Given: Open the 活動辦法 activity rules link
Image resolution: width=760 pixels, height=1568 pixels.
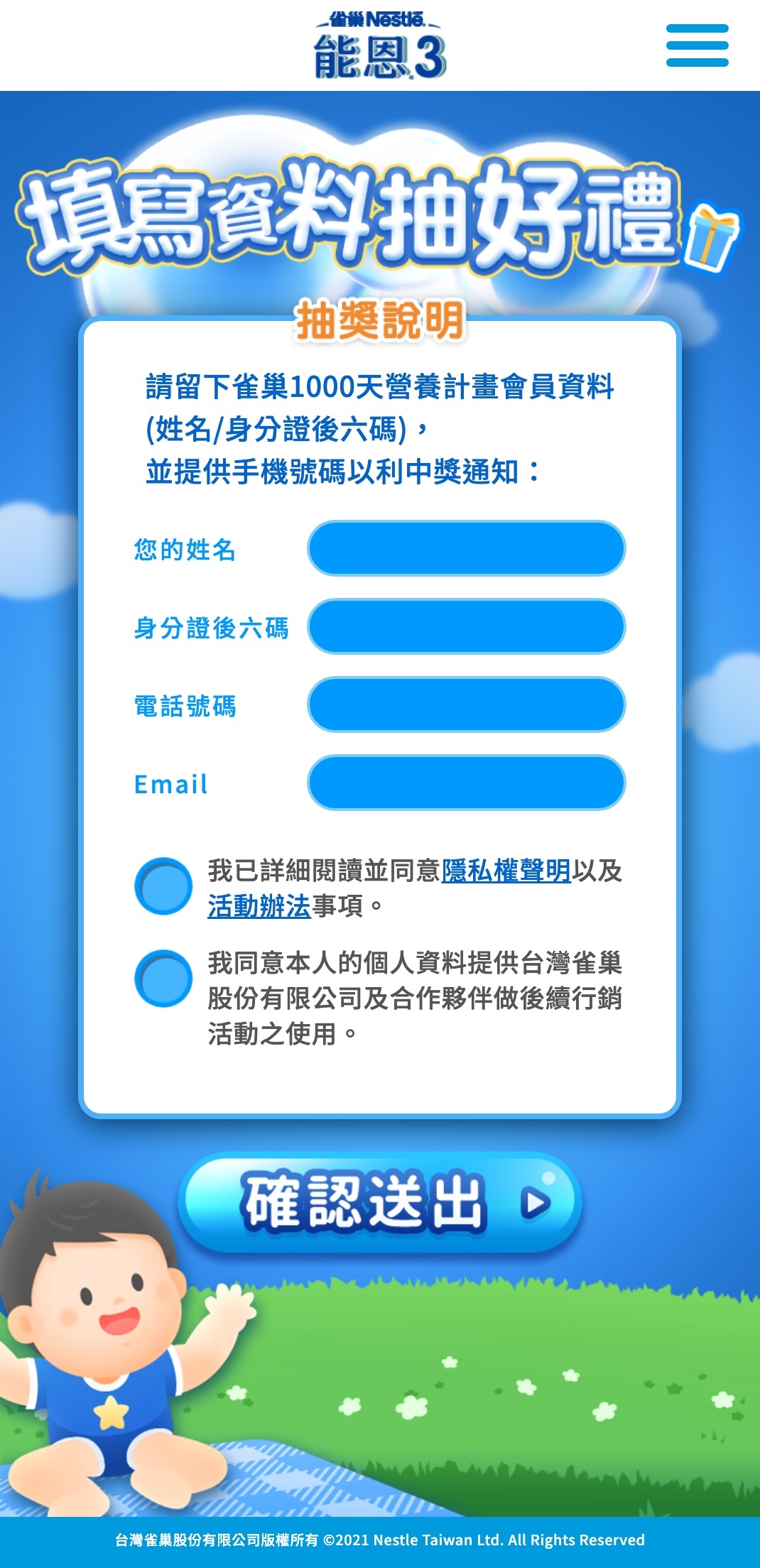Looking at the screenshot, I should click(259, 906).
